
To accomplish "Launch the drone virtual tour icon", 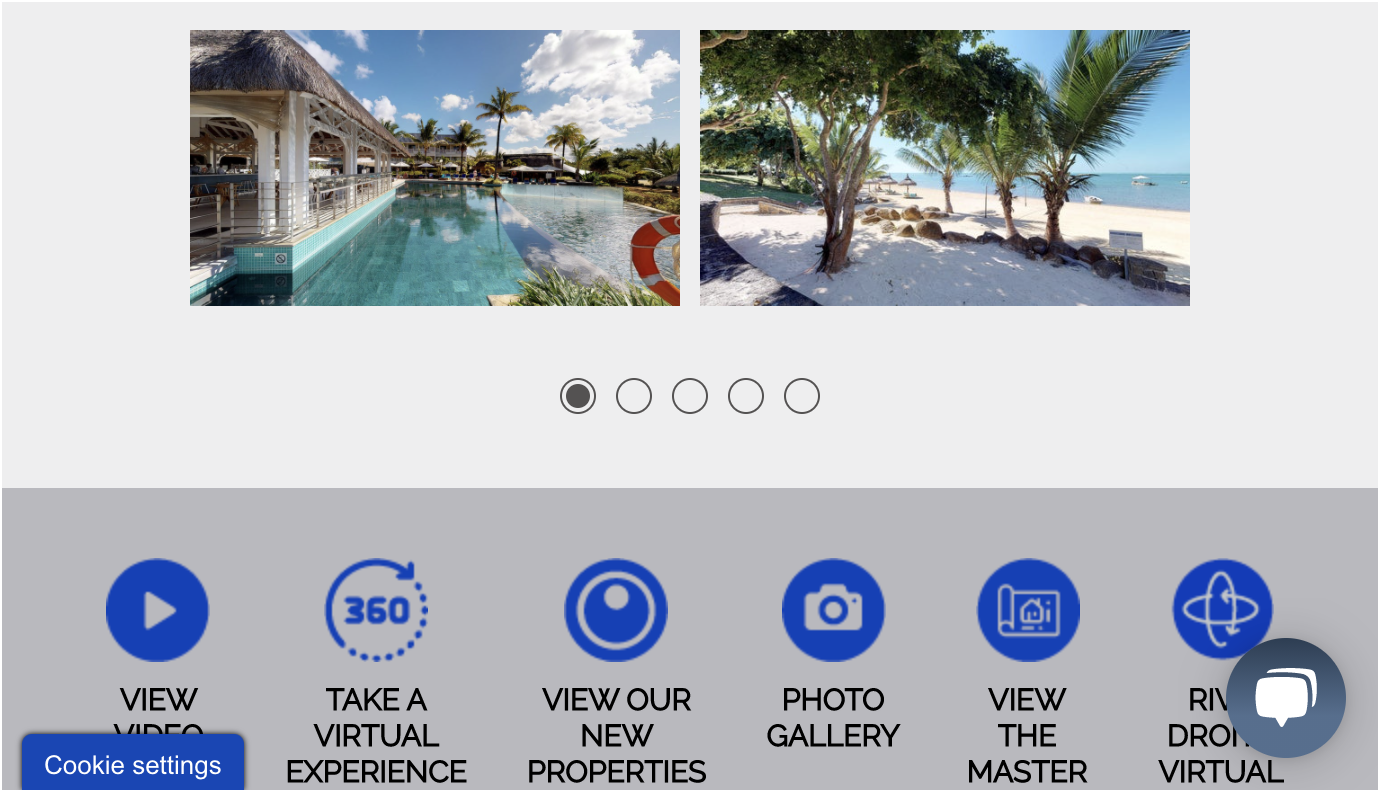I will (1222, 606).
